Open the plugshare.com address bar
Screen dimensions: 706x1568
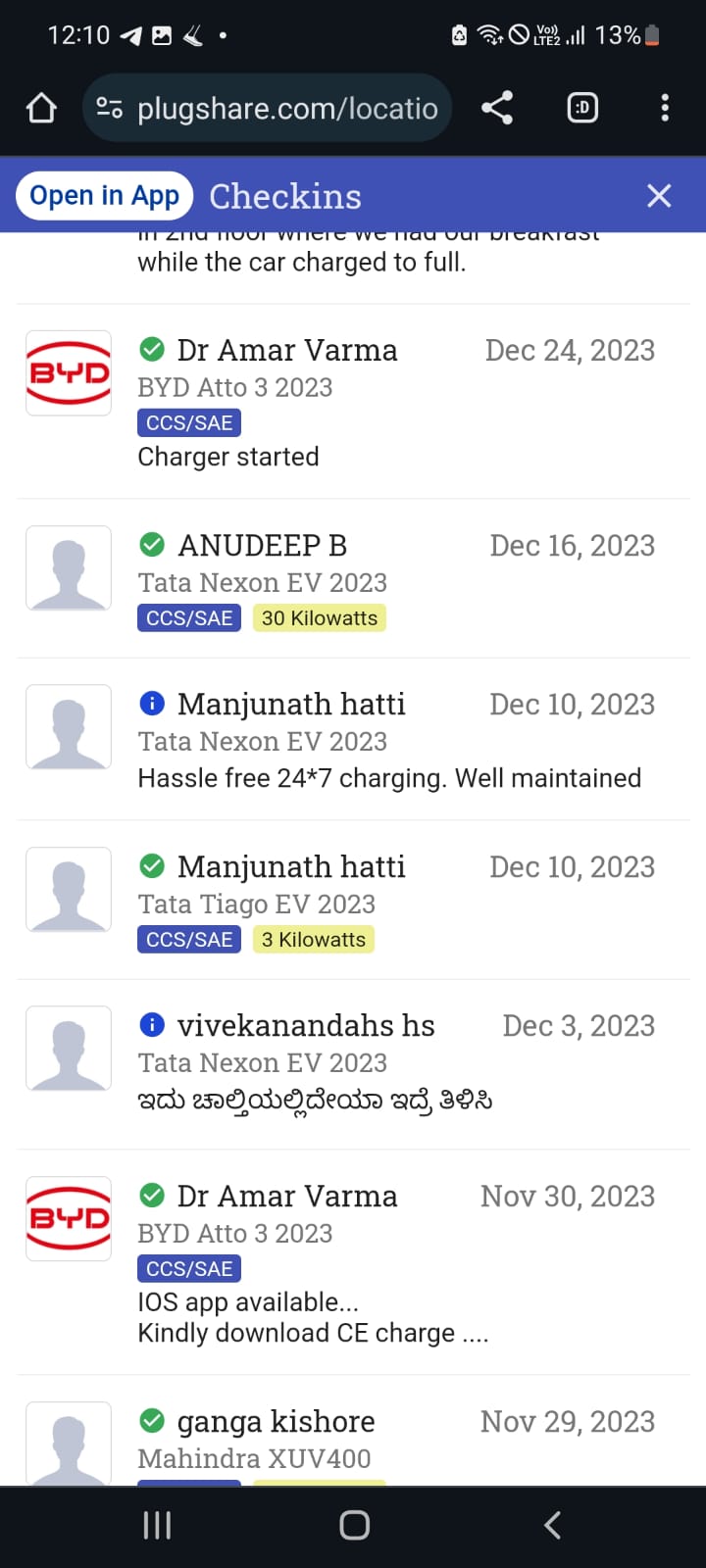(x=268, y=108)
